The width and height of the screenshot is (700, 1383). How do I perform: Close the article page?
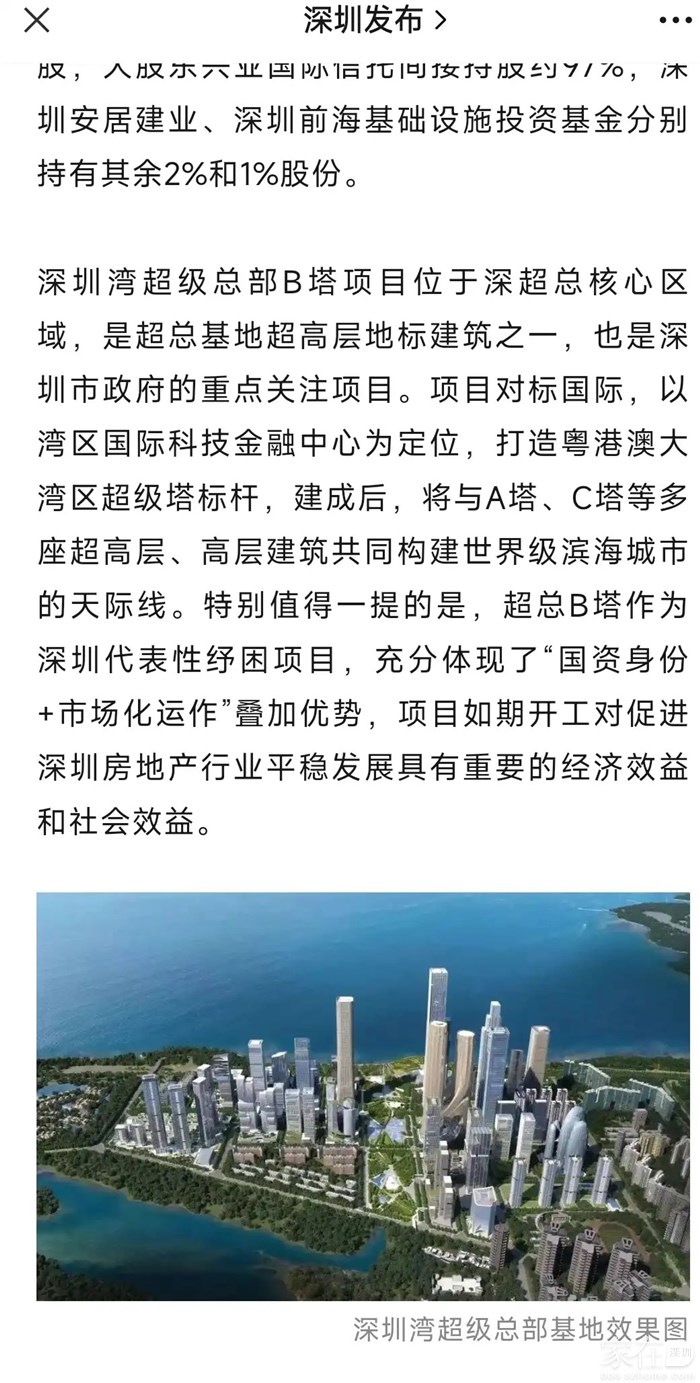click(38, 19)
